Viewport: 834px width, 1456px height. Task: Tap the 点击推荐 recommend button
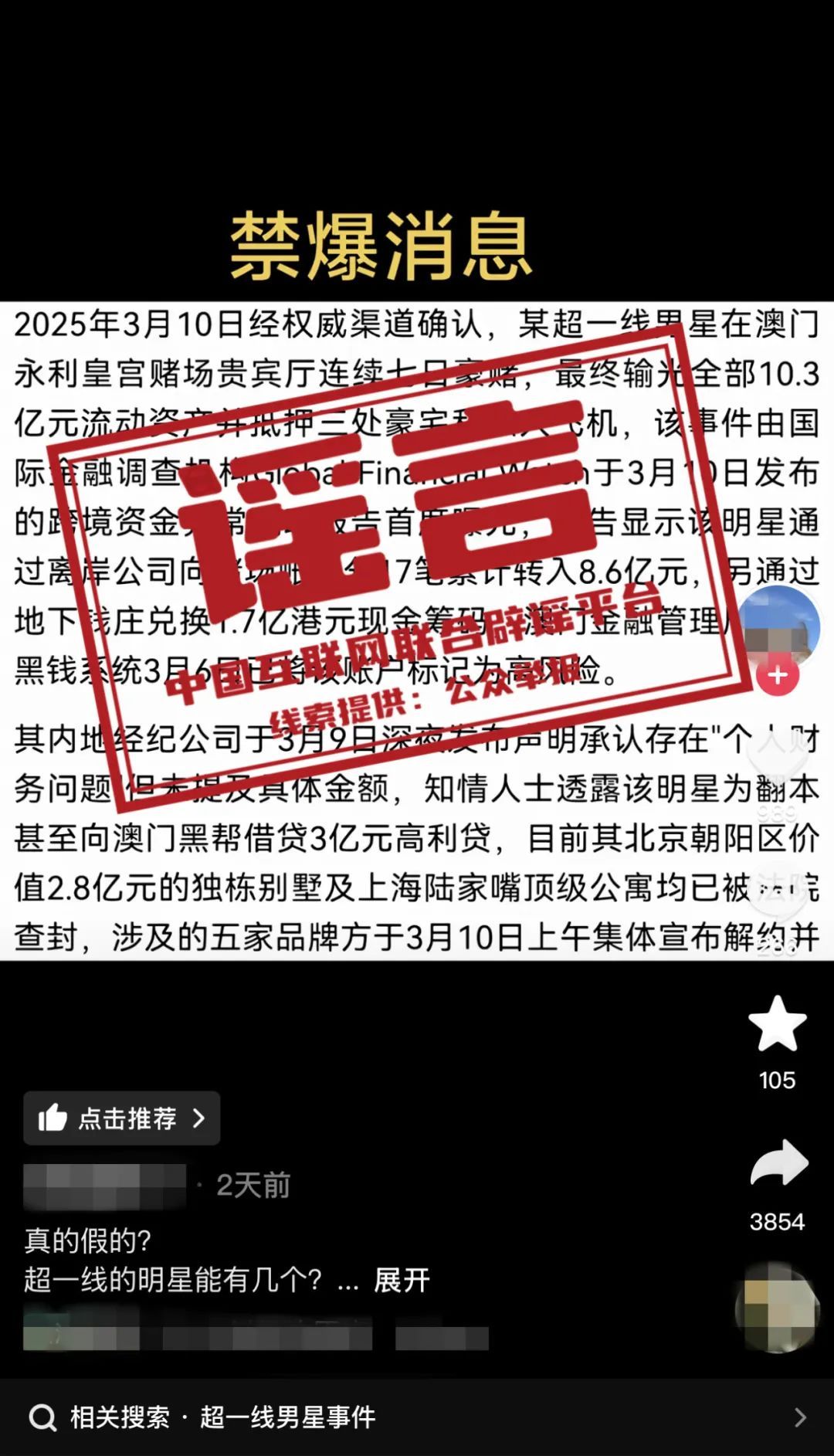pyautogui.click(x=122, y=1118)
